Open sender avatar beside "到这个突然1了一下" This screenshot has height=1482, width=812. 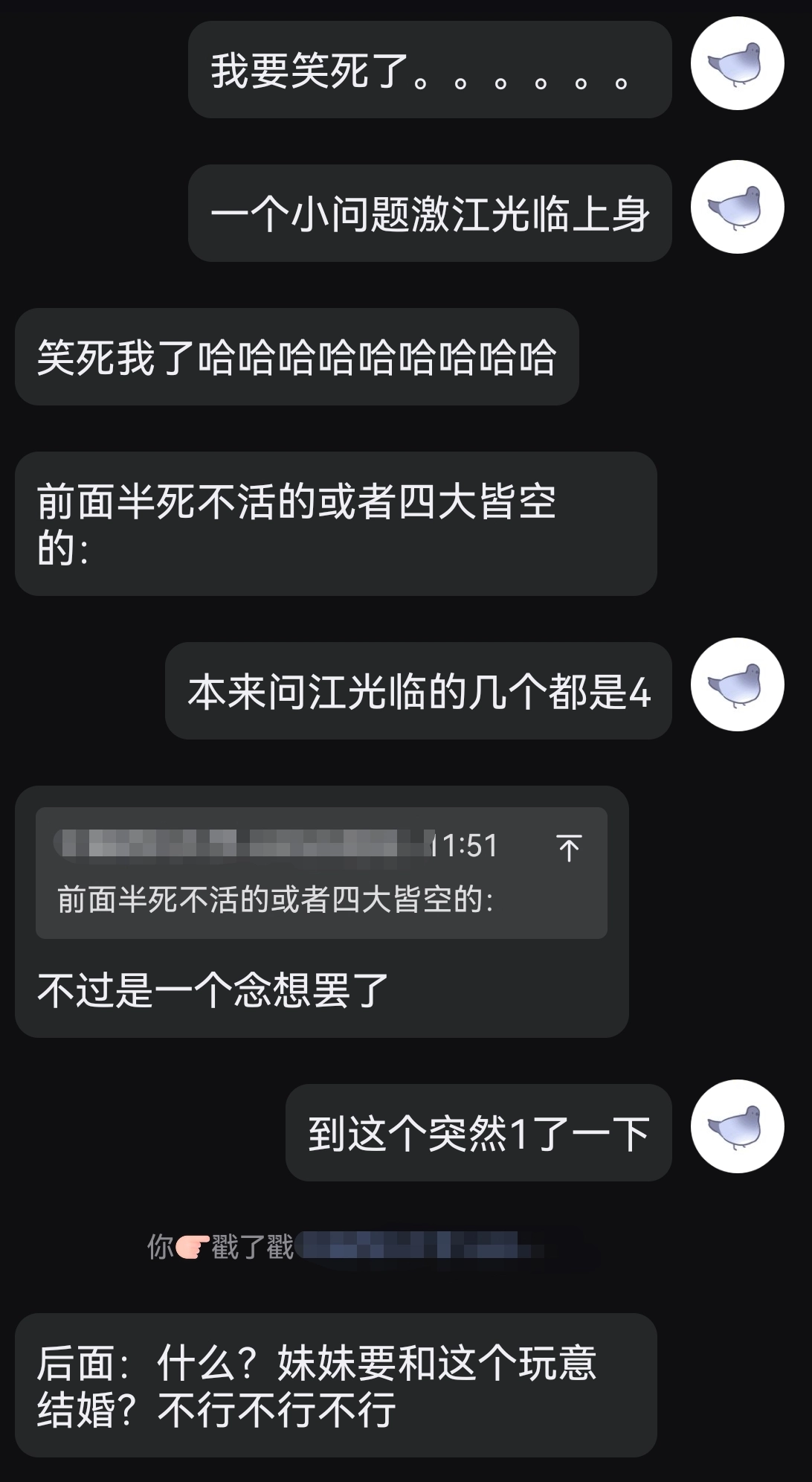point(737,1126)
